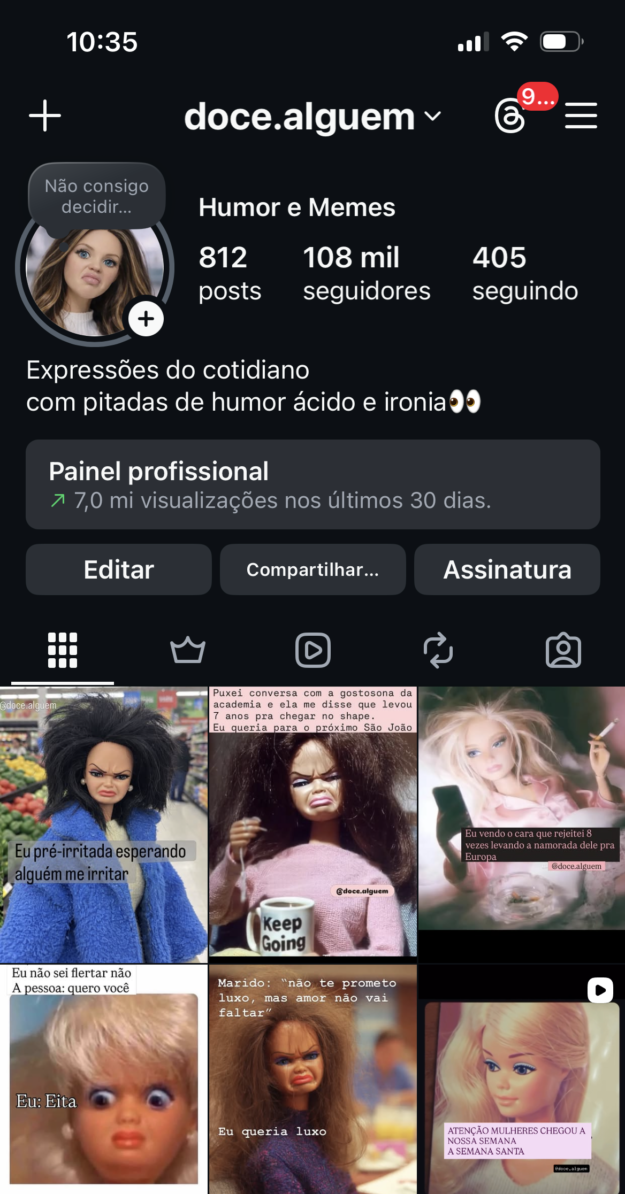Switch to the reposts tab
This screenshot has width=625, height=1194.
click(x=438, y=651)
